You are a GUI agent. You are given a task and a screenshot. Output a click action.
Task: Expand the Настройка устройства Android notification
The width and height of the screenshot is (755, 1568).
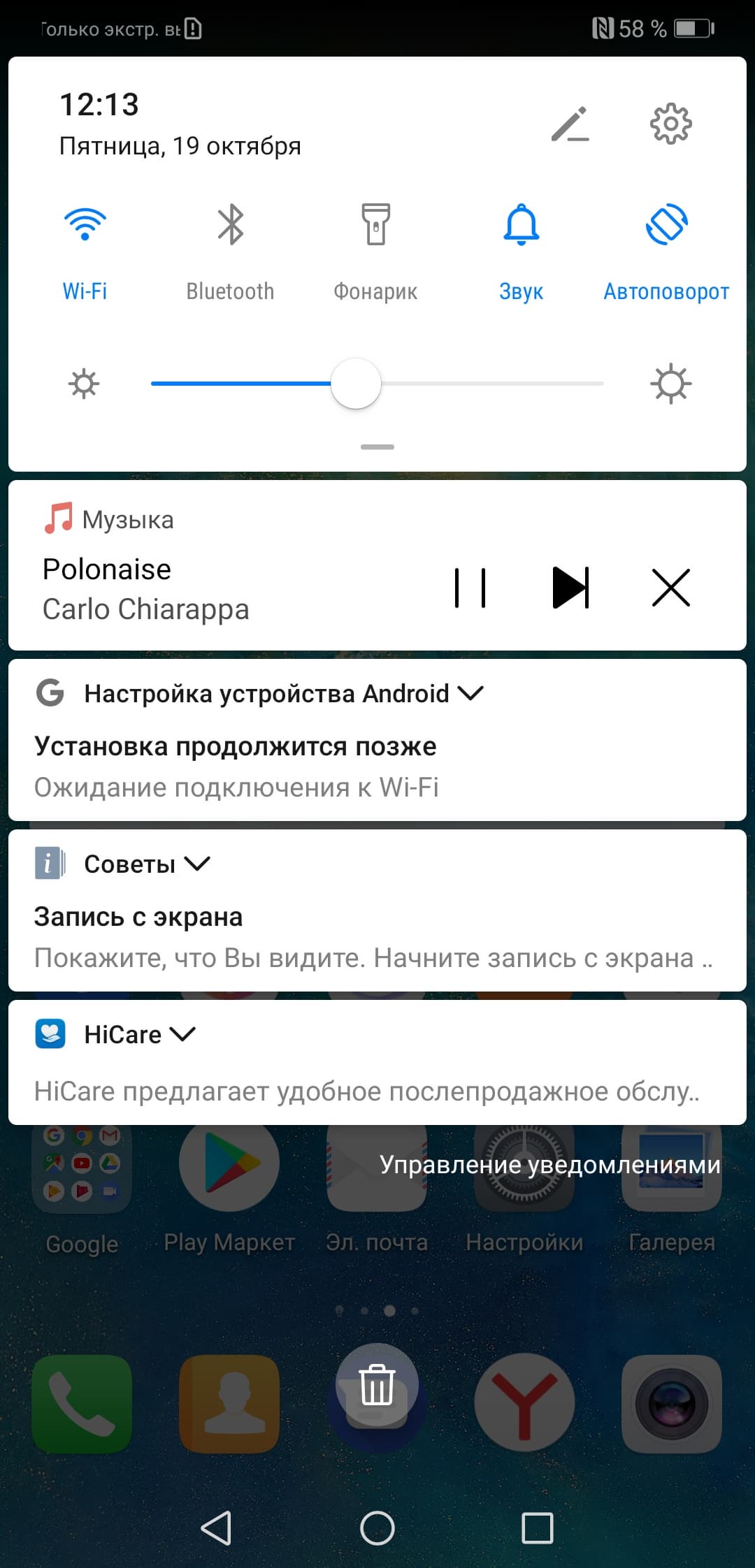point(470,693)
